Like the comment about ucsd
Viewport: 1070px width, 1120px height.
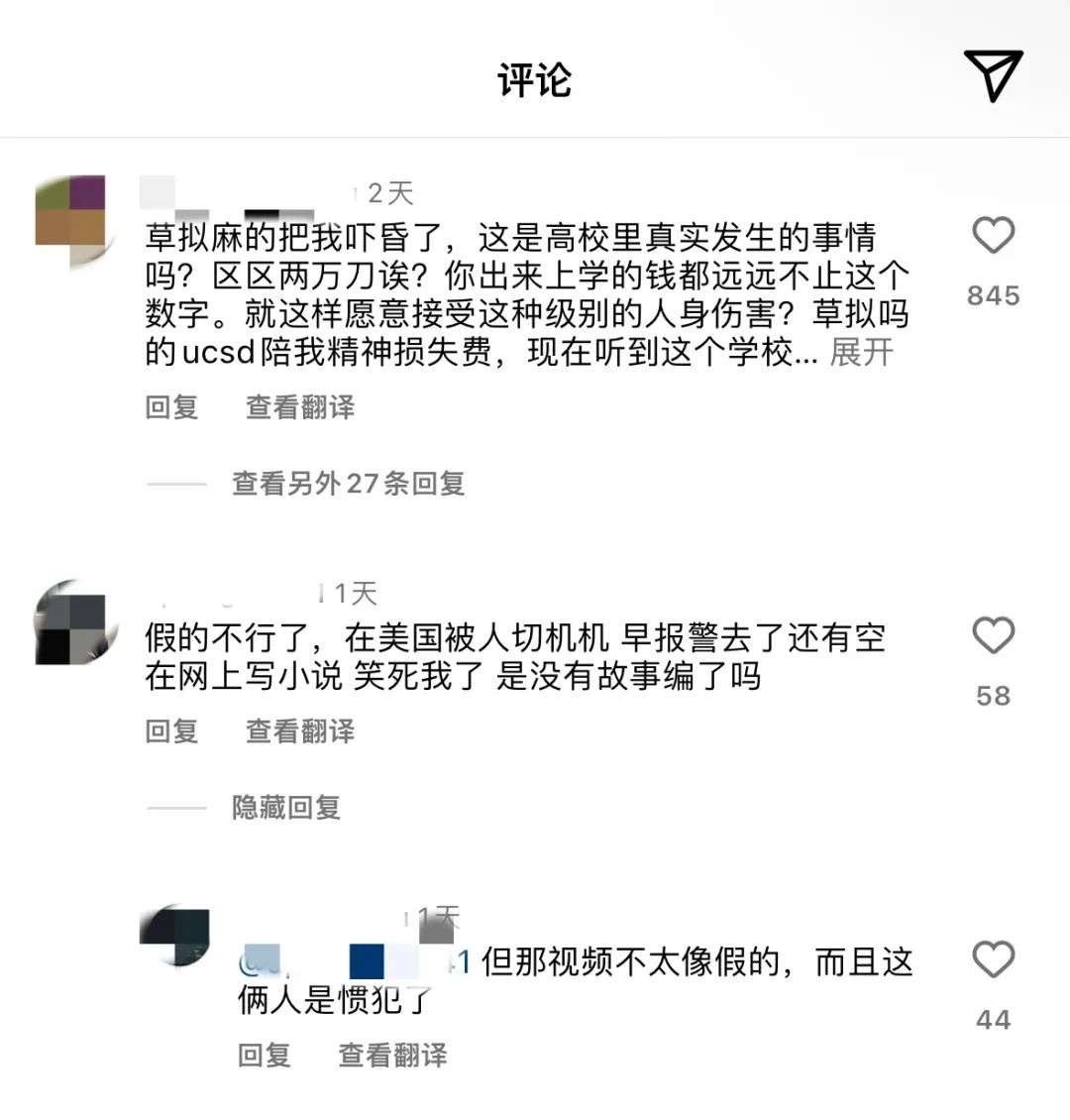coord(993,237)
